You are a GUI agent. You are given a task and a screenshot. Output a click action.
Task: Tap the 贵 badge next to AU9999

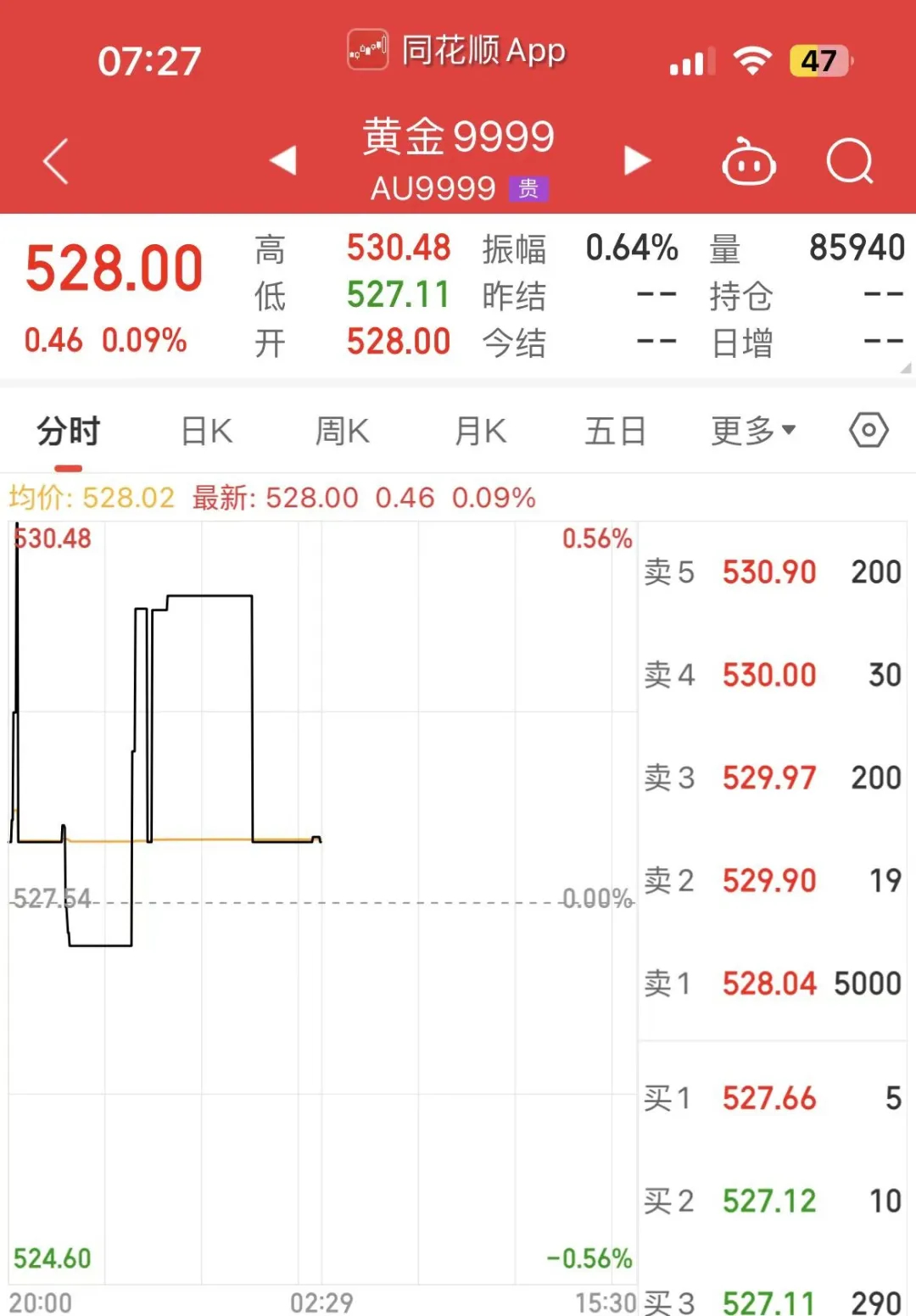(x=530, y=188)
